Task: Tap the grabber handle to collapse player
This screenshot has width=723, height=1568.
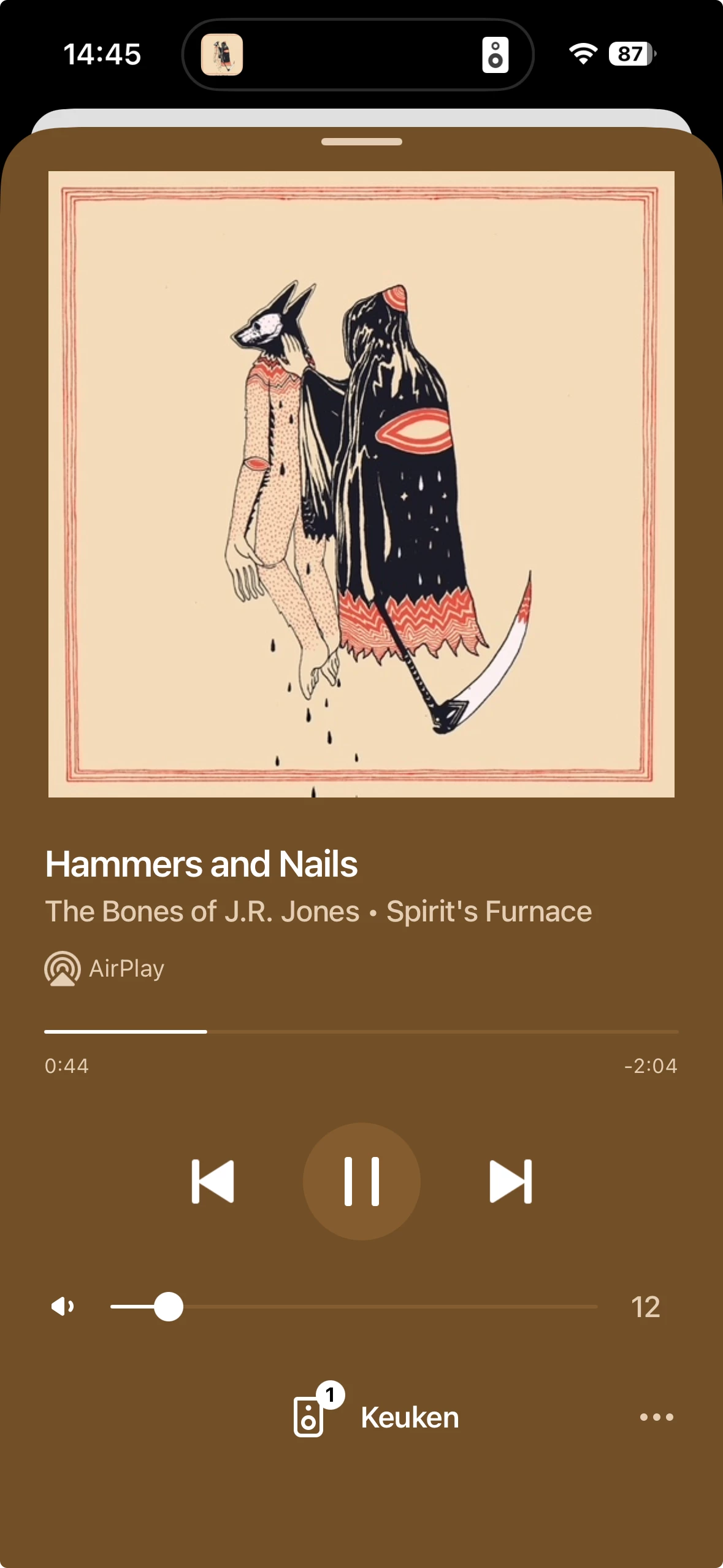Action: click(361, 142)
